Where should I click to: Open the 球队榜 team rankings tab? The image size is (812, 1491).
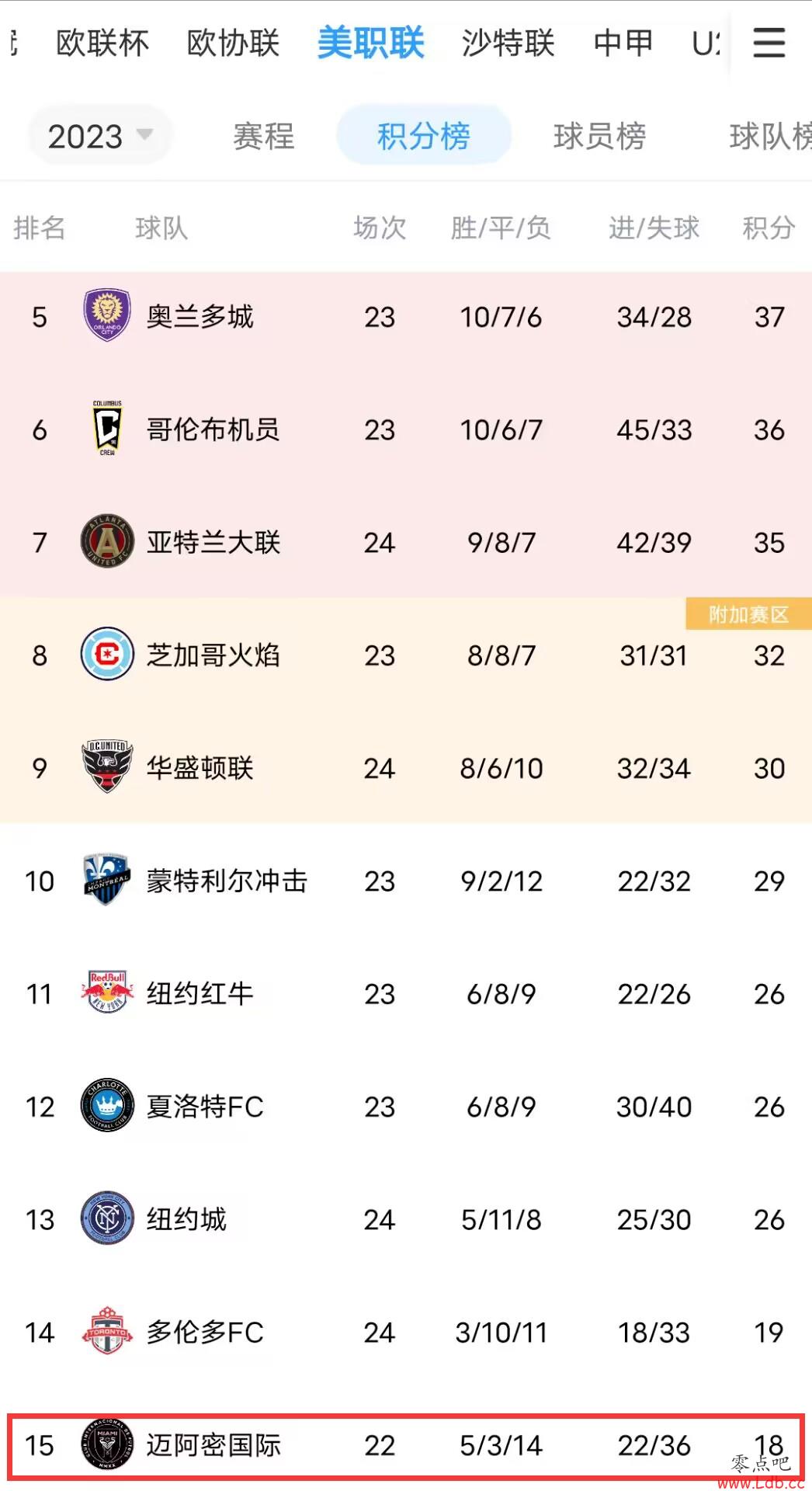[x=770, y=136]
